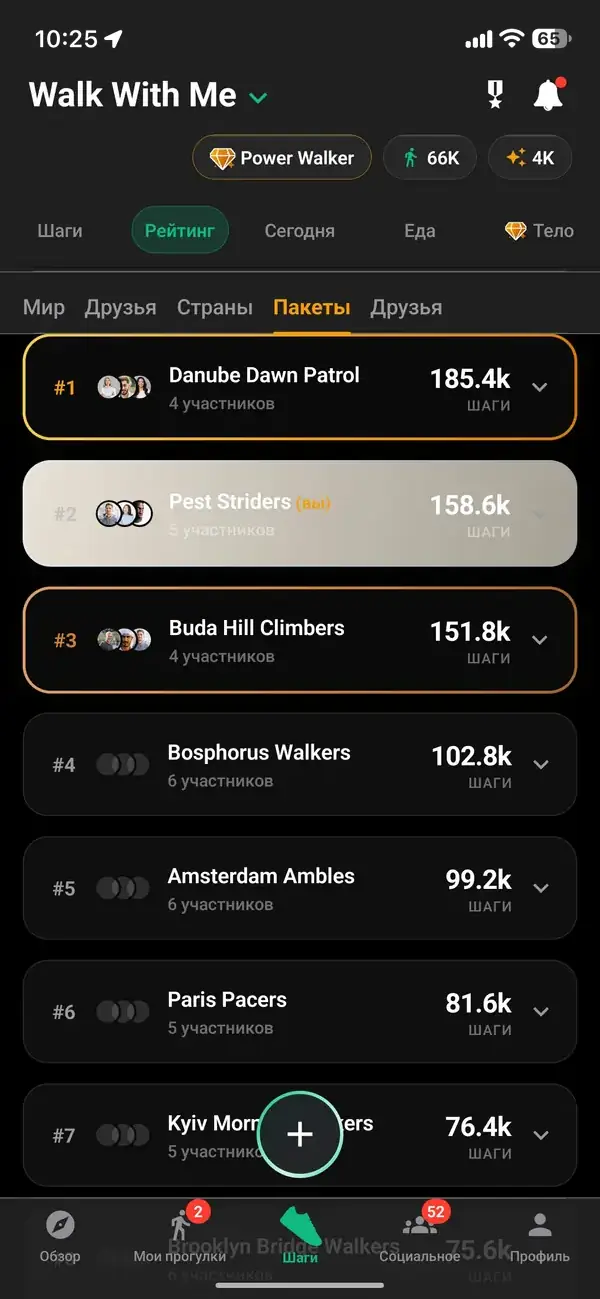This screenshot has height=1299, width=600.
Task: Expand the Paris Pacers row
Action: (x=541, y=1012)
